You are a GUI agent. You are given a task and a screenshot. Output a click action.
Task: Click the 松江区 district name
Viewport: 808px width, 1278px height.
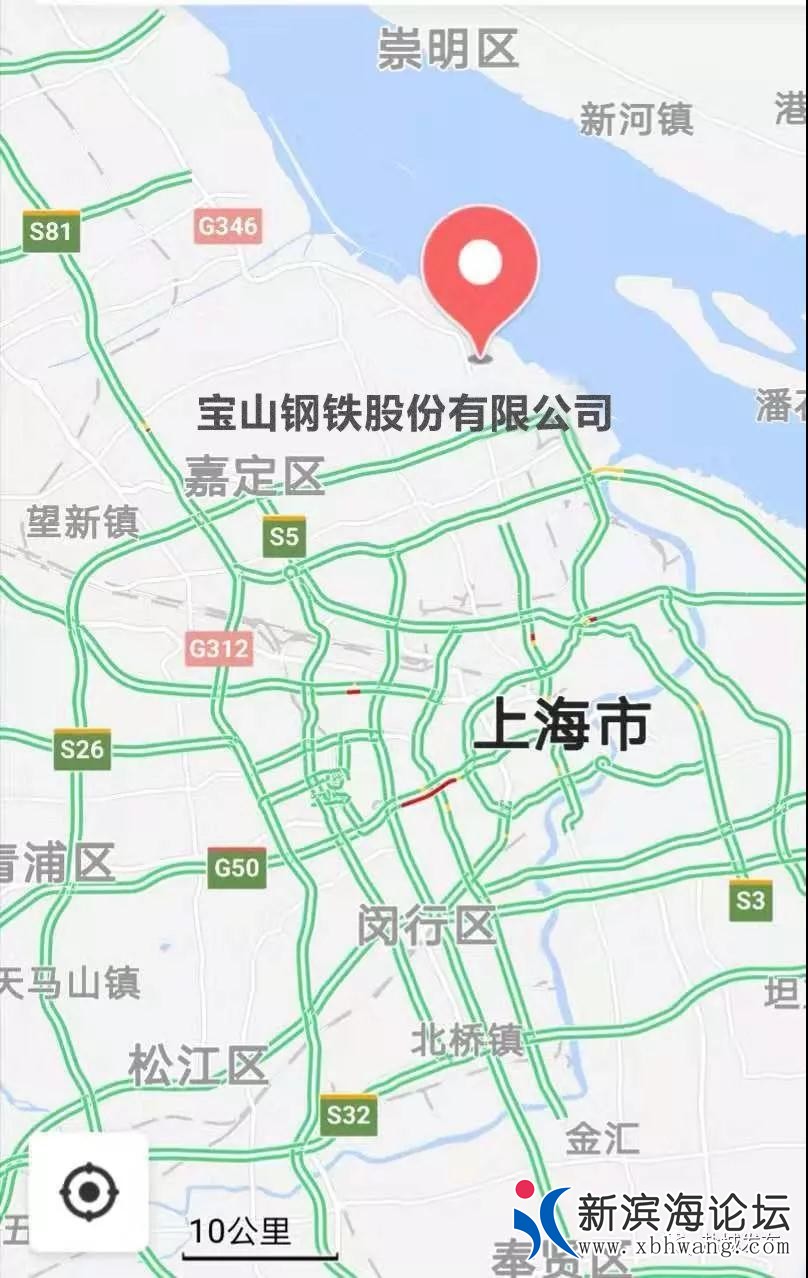(x=197, y=1065)
